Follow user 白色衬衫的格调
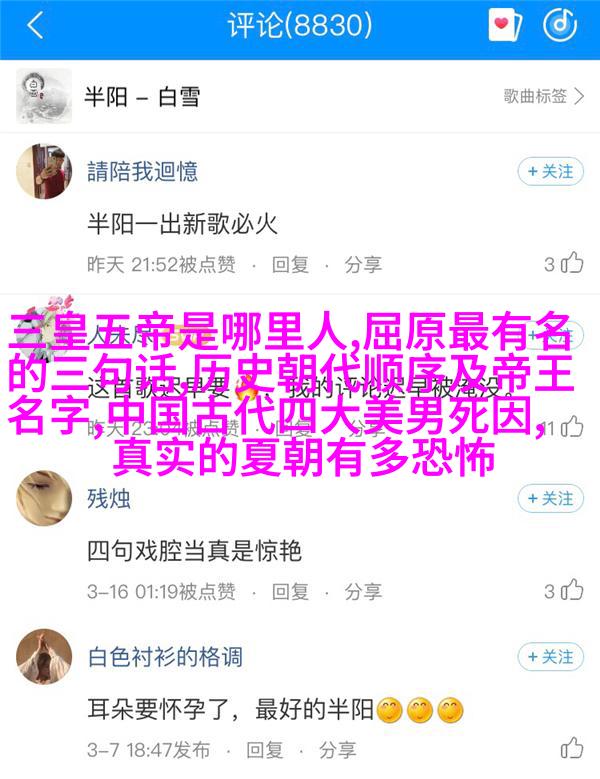Viewport: 600px width, 779px height. [x=550, y=657]
